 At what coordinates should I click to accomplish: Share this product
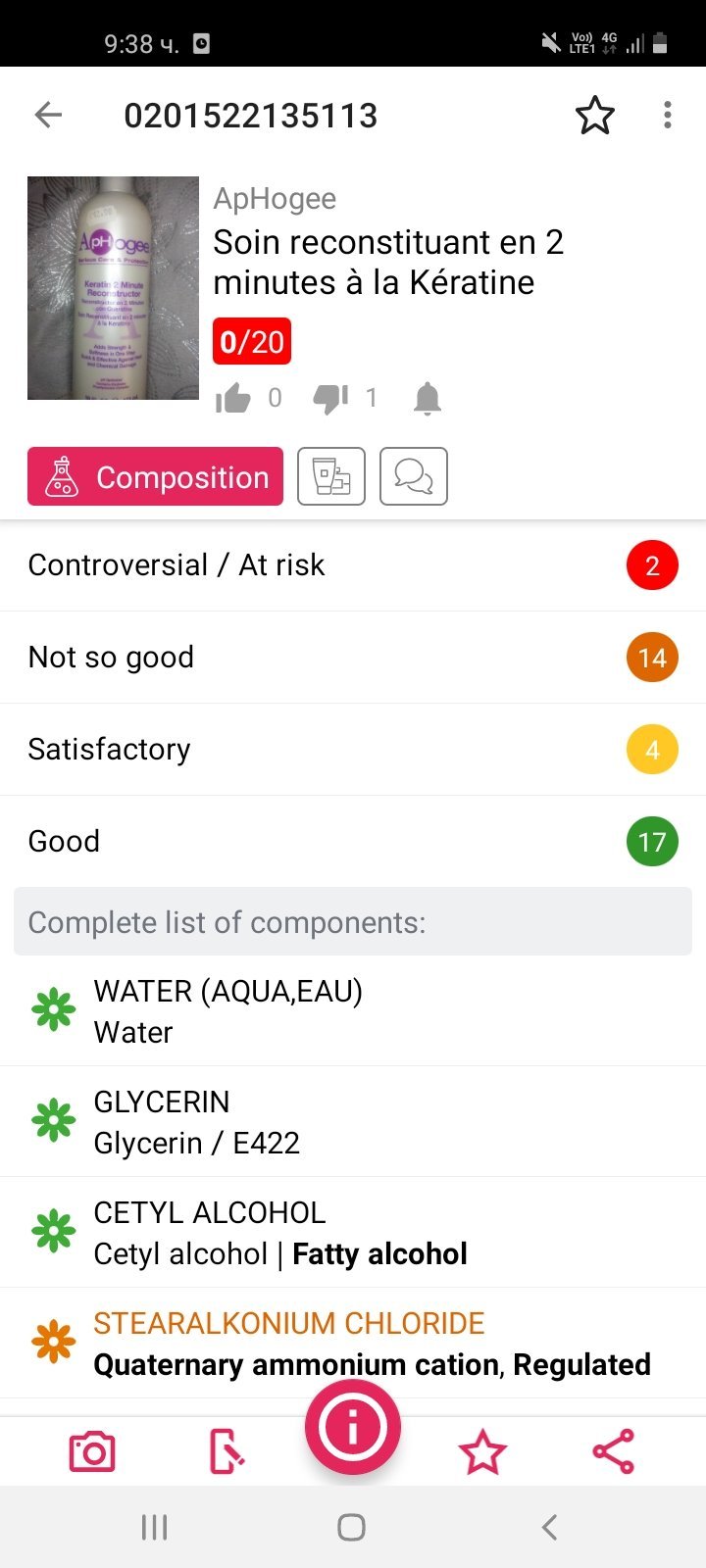pos(614,1451)
